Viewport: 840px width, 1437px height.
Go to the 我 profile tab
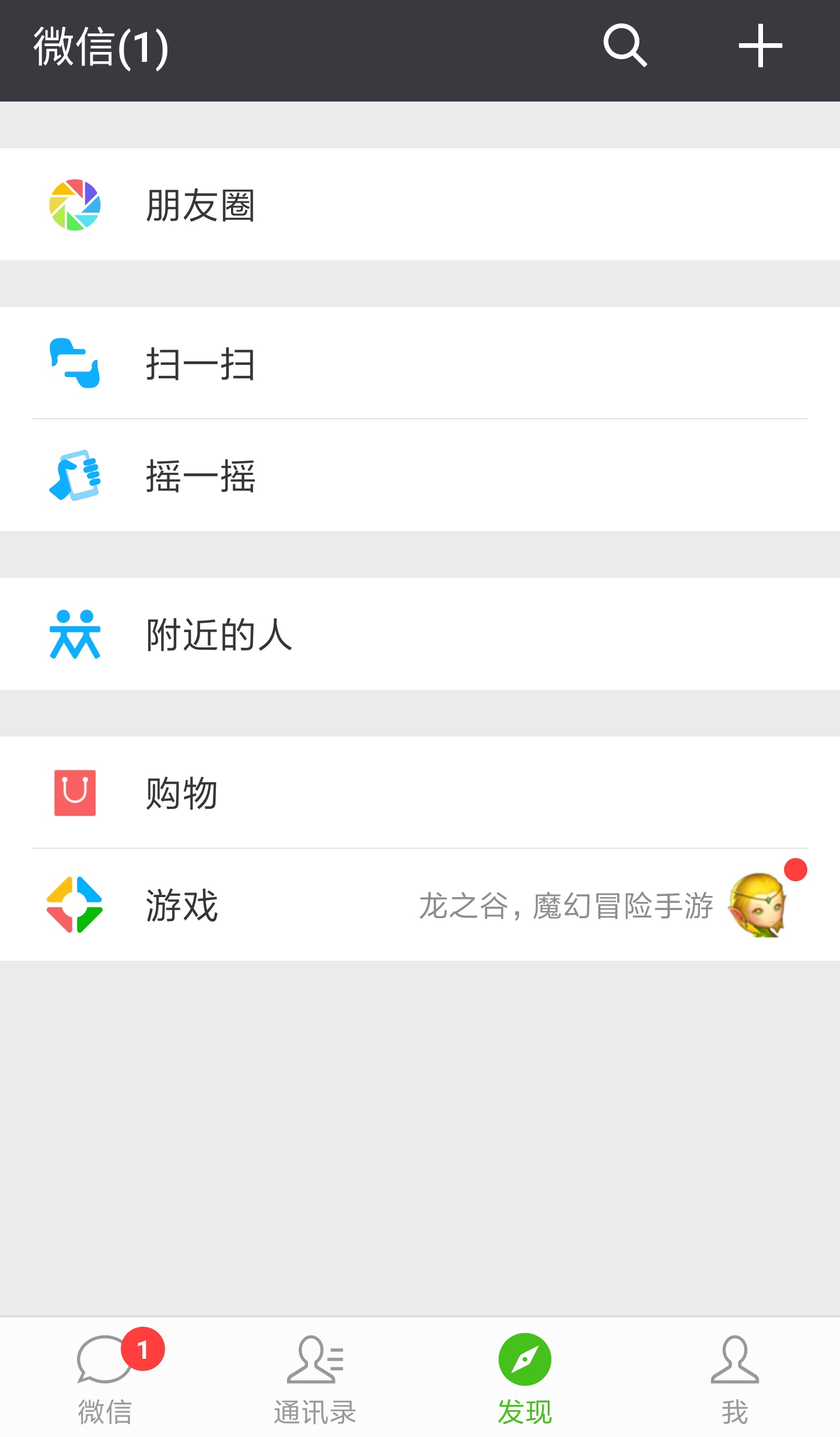735,1377
